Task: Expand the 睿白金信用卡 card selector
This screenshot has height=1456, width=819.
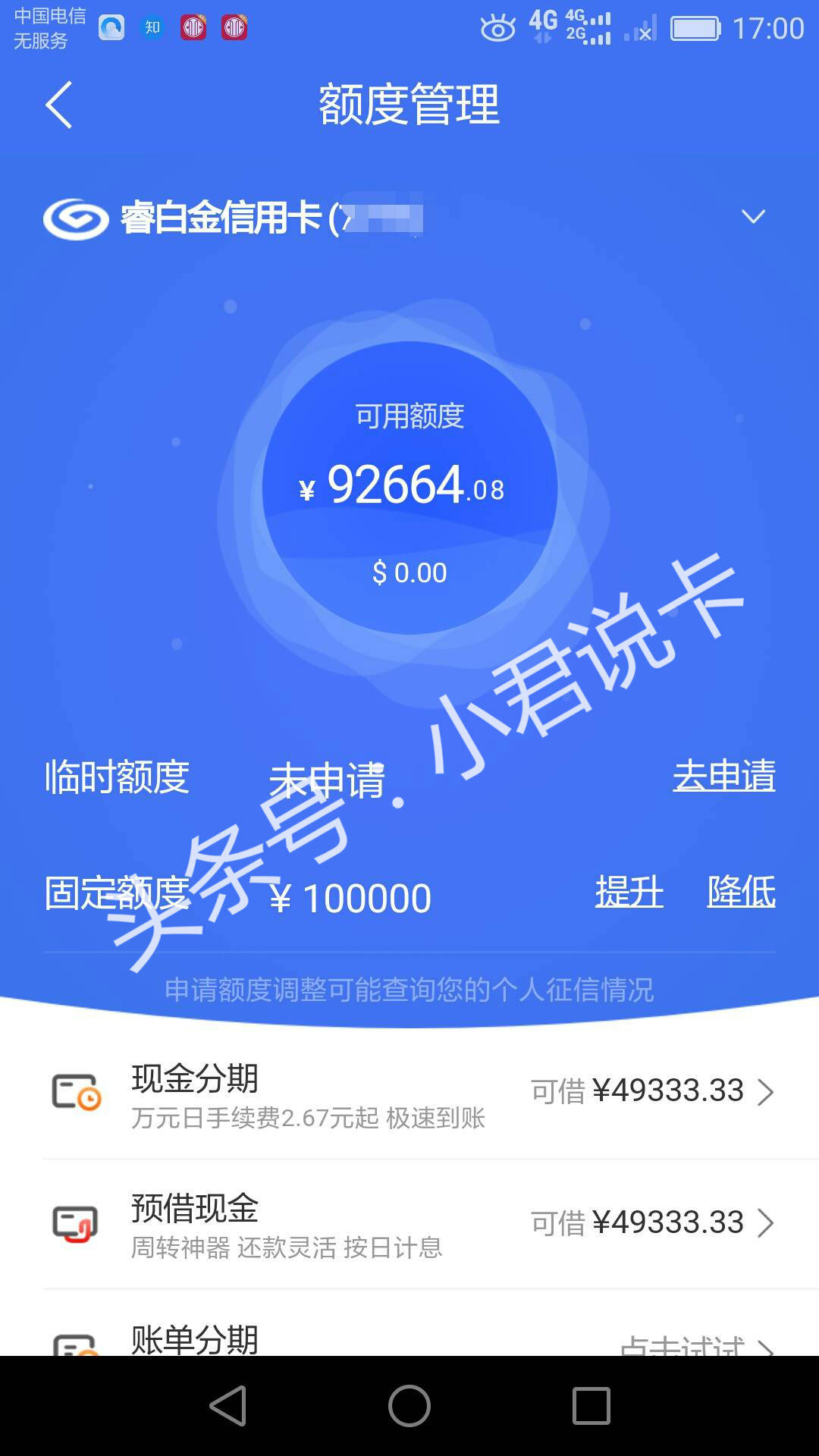Action: click(x=752, y=218)
